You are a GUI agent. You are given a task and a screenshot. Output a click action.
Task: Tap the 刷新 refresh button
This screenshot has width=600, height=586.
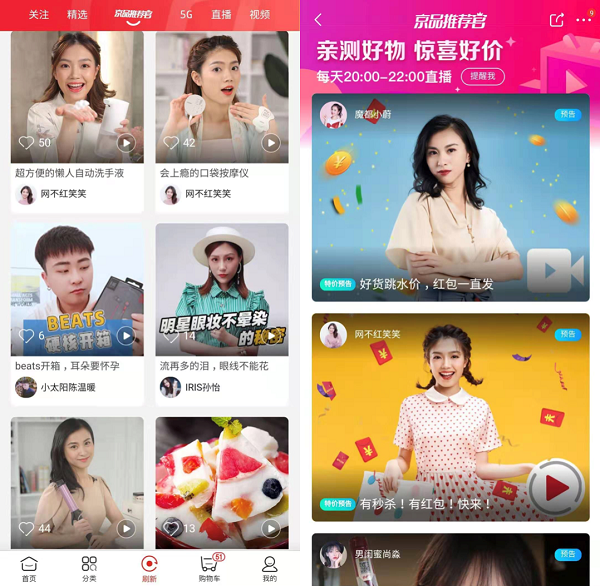point(149,568)
